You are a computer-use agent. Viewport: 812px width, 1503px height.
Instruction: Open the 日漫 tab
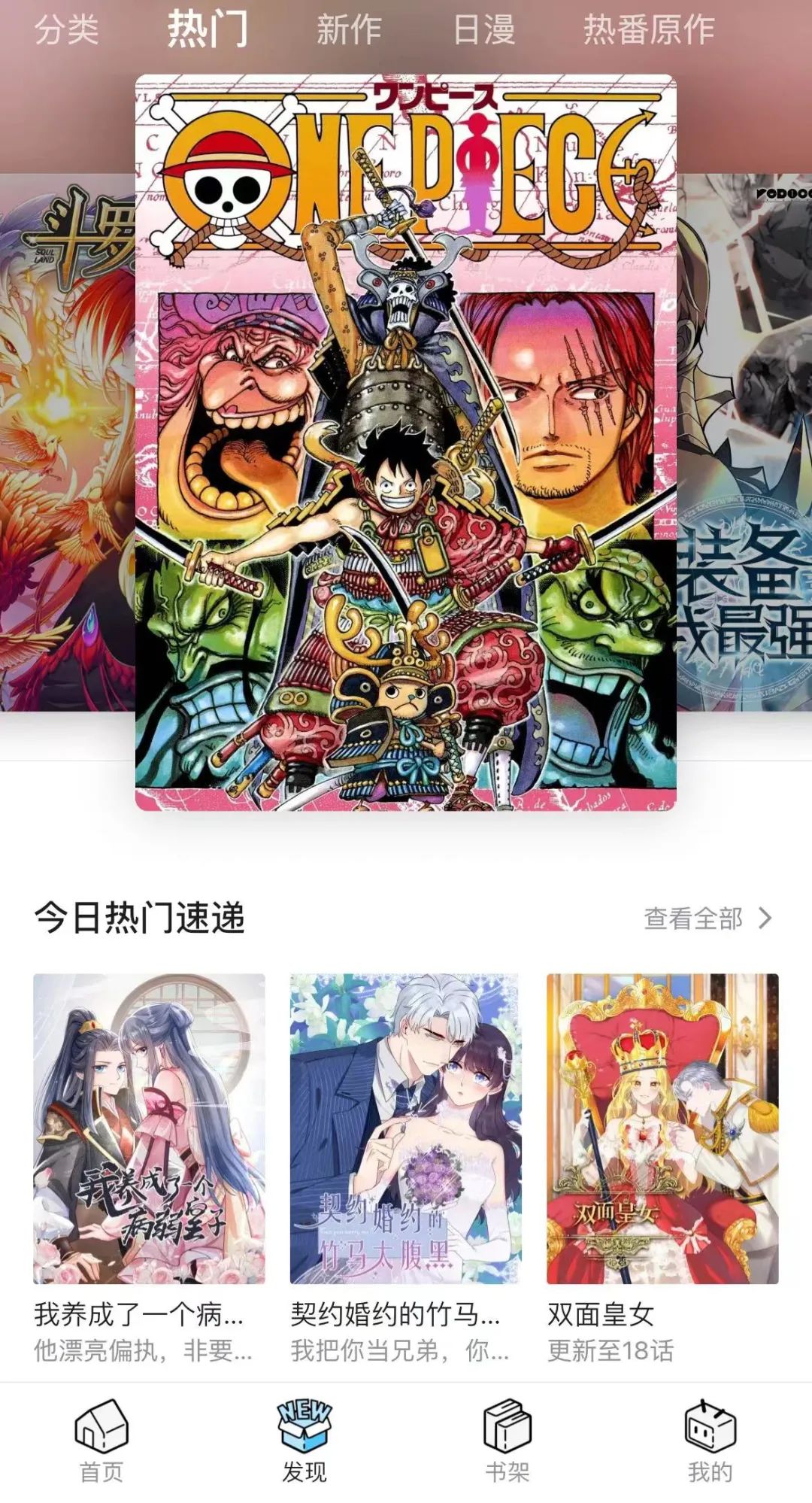pyautogui.click(x=484, y=30)
